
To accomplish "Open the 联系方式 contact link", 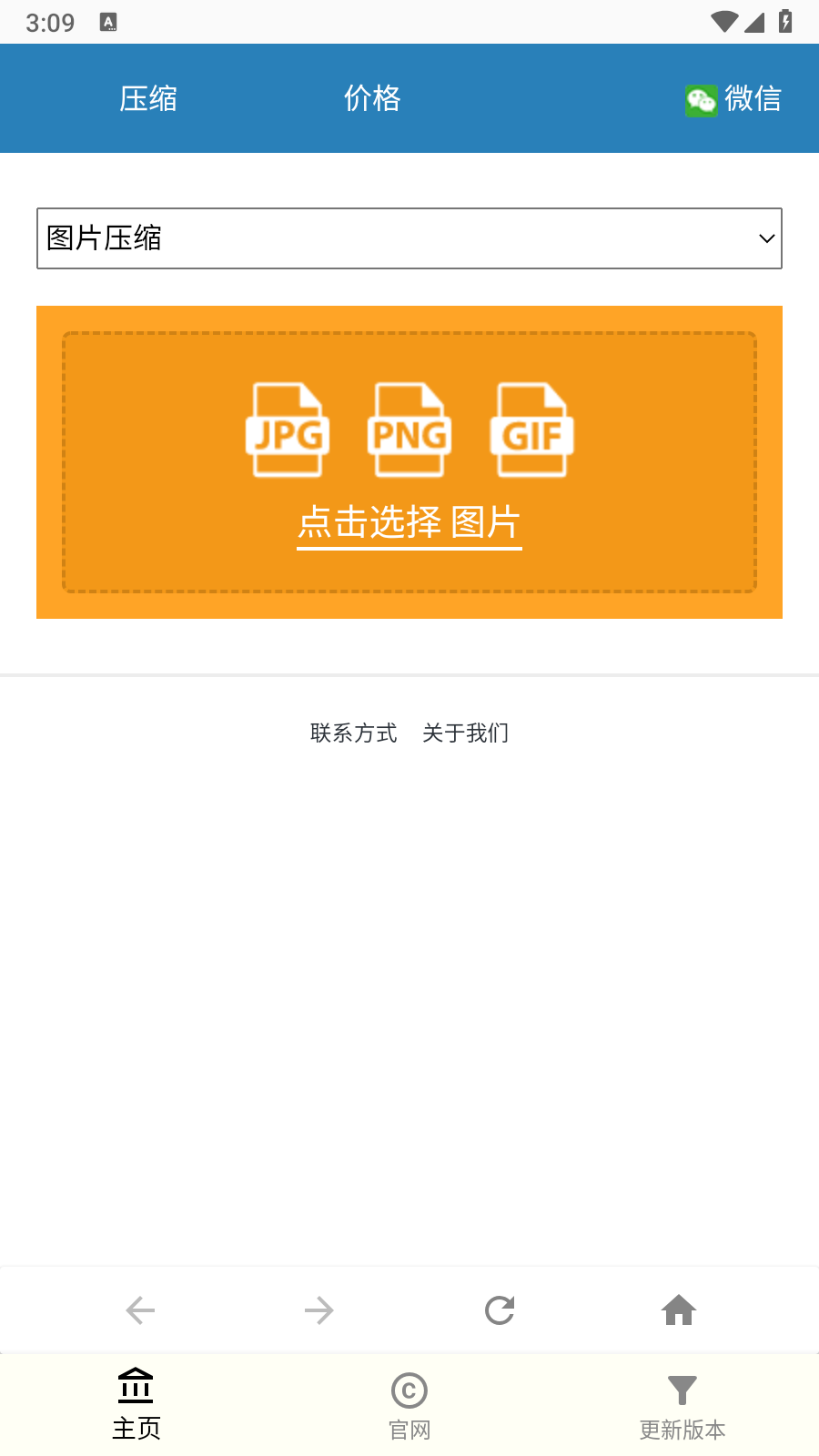I will coord(353,733).
